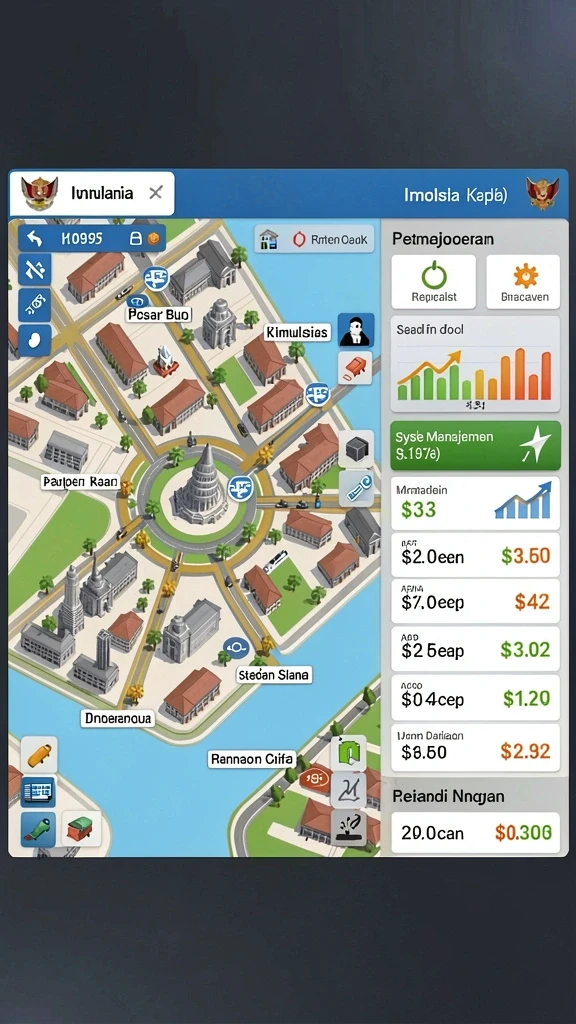Open the Bnacaven gear button

(523, 281)
